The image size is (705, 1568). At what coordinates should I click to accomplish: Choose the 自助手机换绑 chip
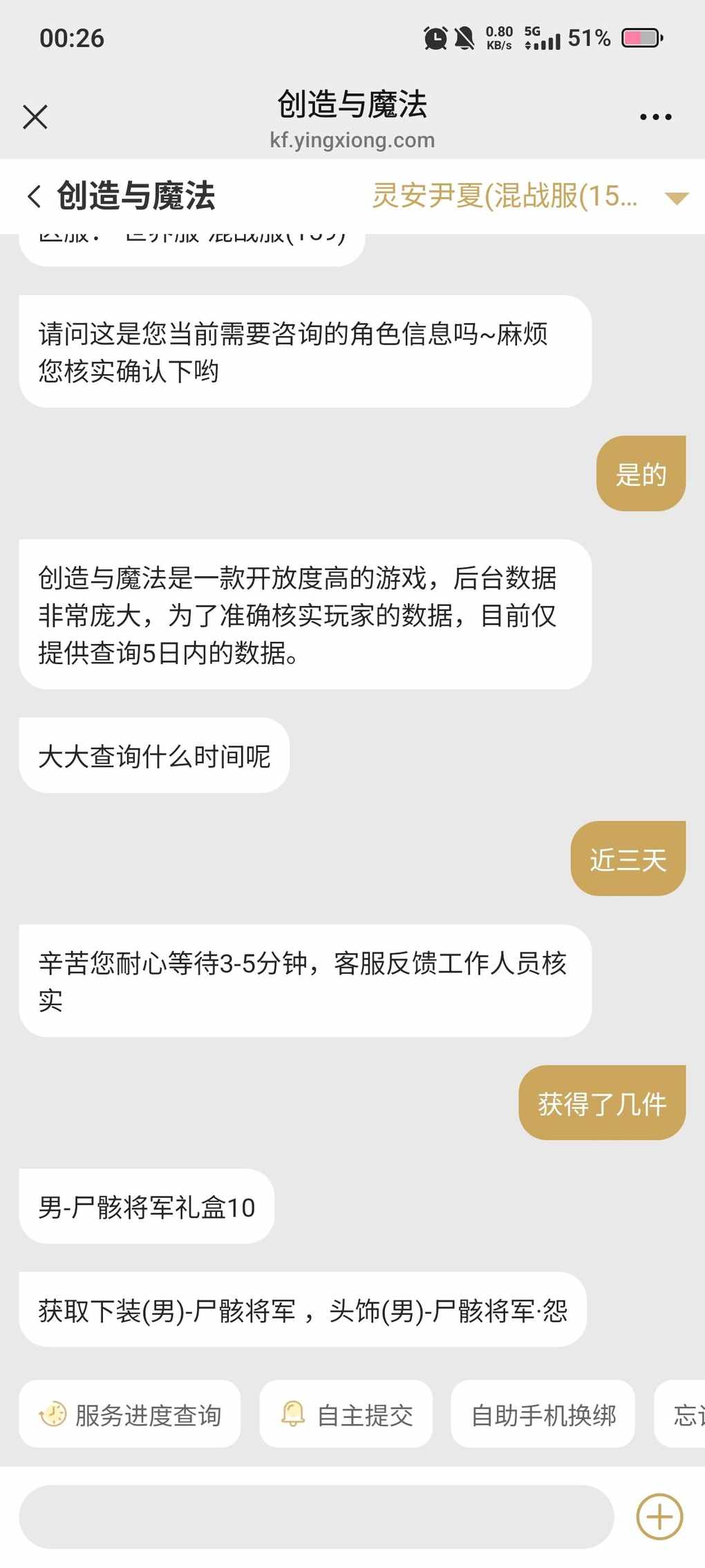click(x=543, y=1414)
